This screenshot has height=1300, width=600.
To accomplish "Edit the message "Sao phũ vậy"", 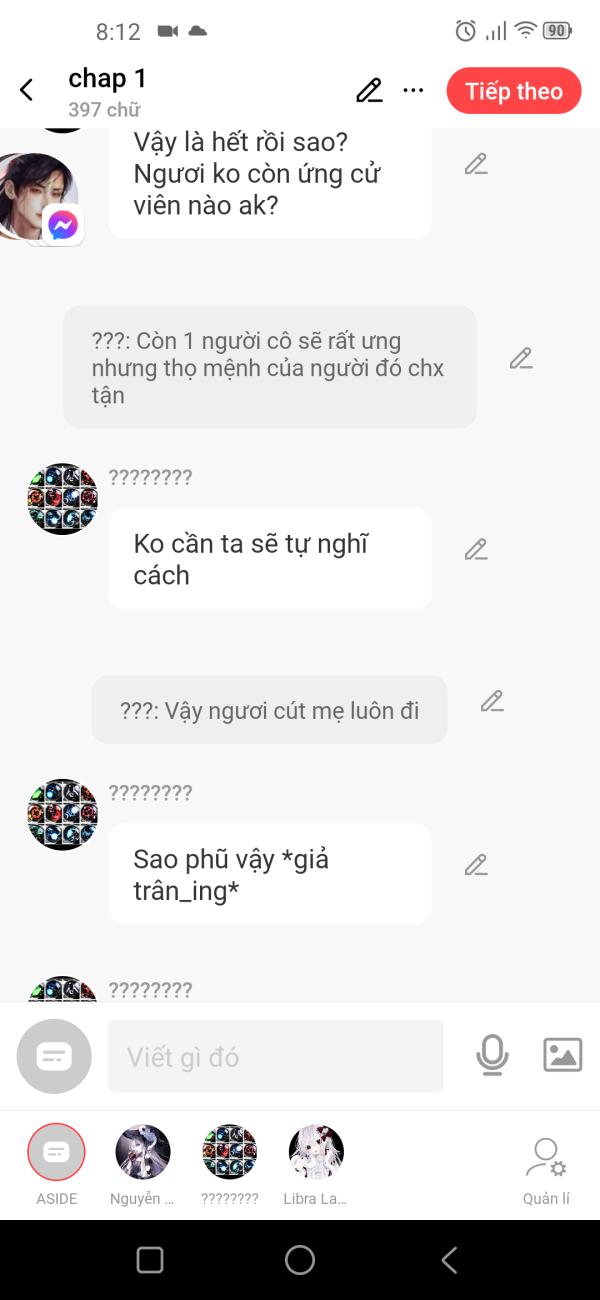I will pyautogui.click(x=476, y=865).
